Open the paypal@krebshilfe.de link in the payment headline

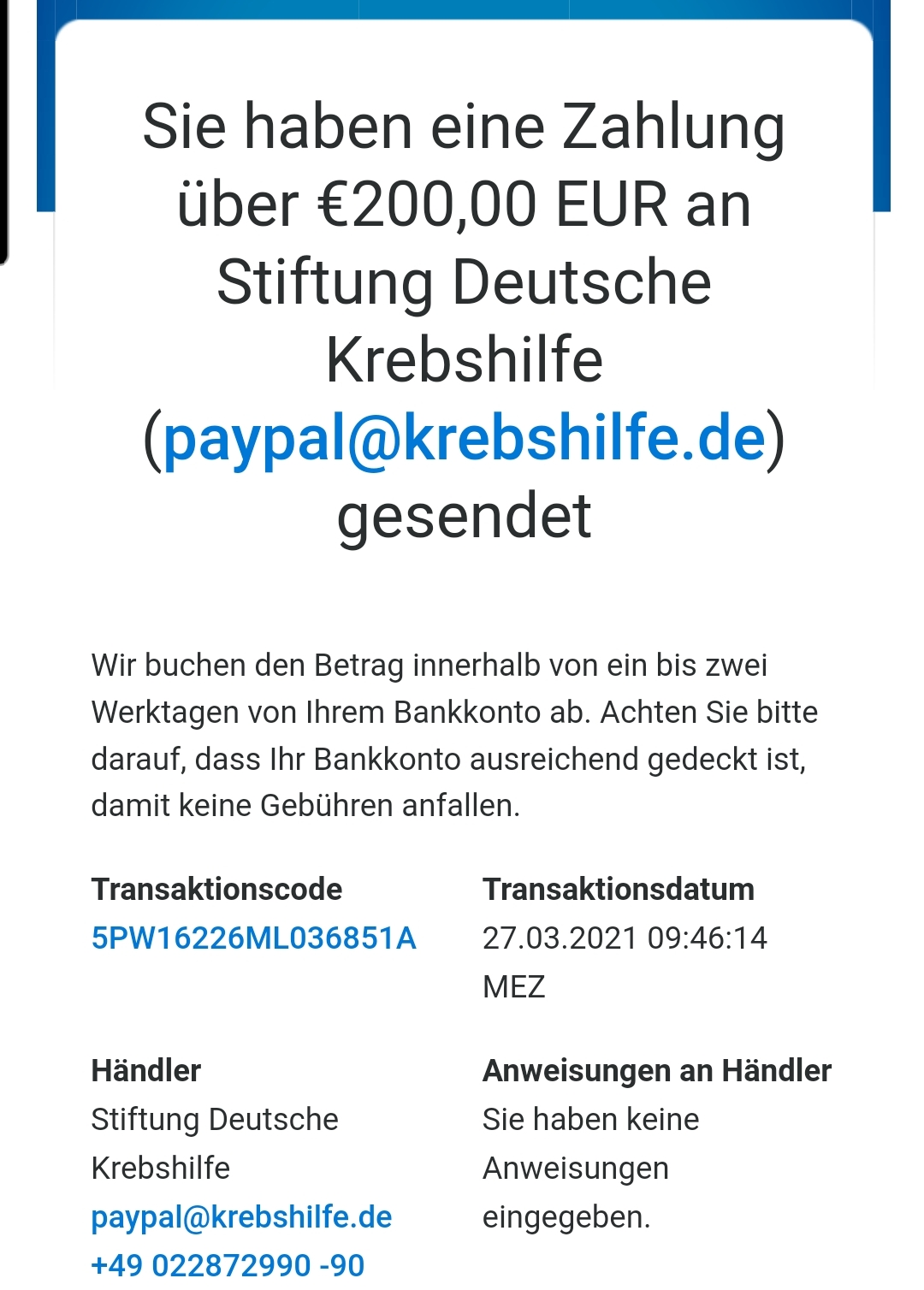(x=464, y=438)
